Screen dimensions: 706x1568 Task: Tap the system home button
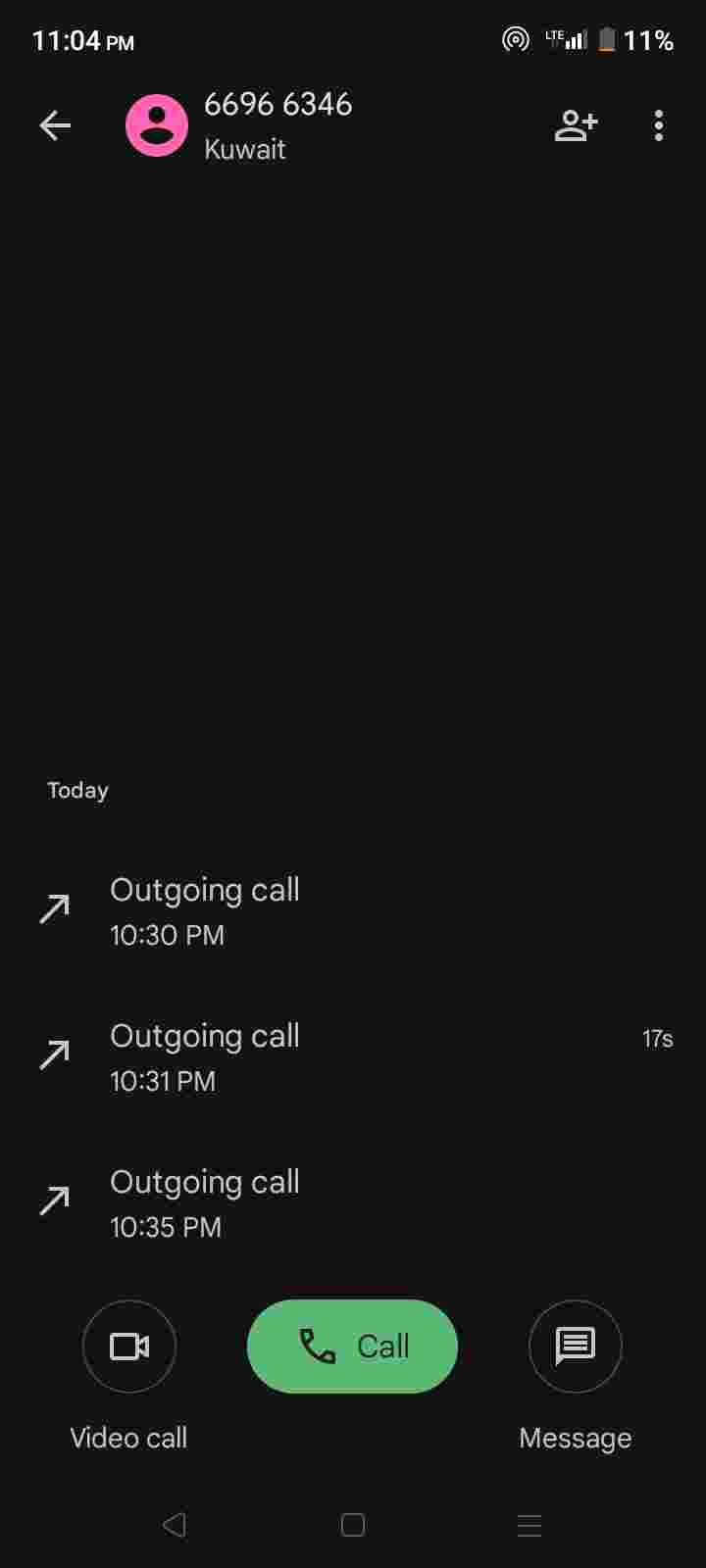tap(353, 1525)
